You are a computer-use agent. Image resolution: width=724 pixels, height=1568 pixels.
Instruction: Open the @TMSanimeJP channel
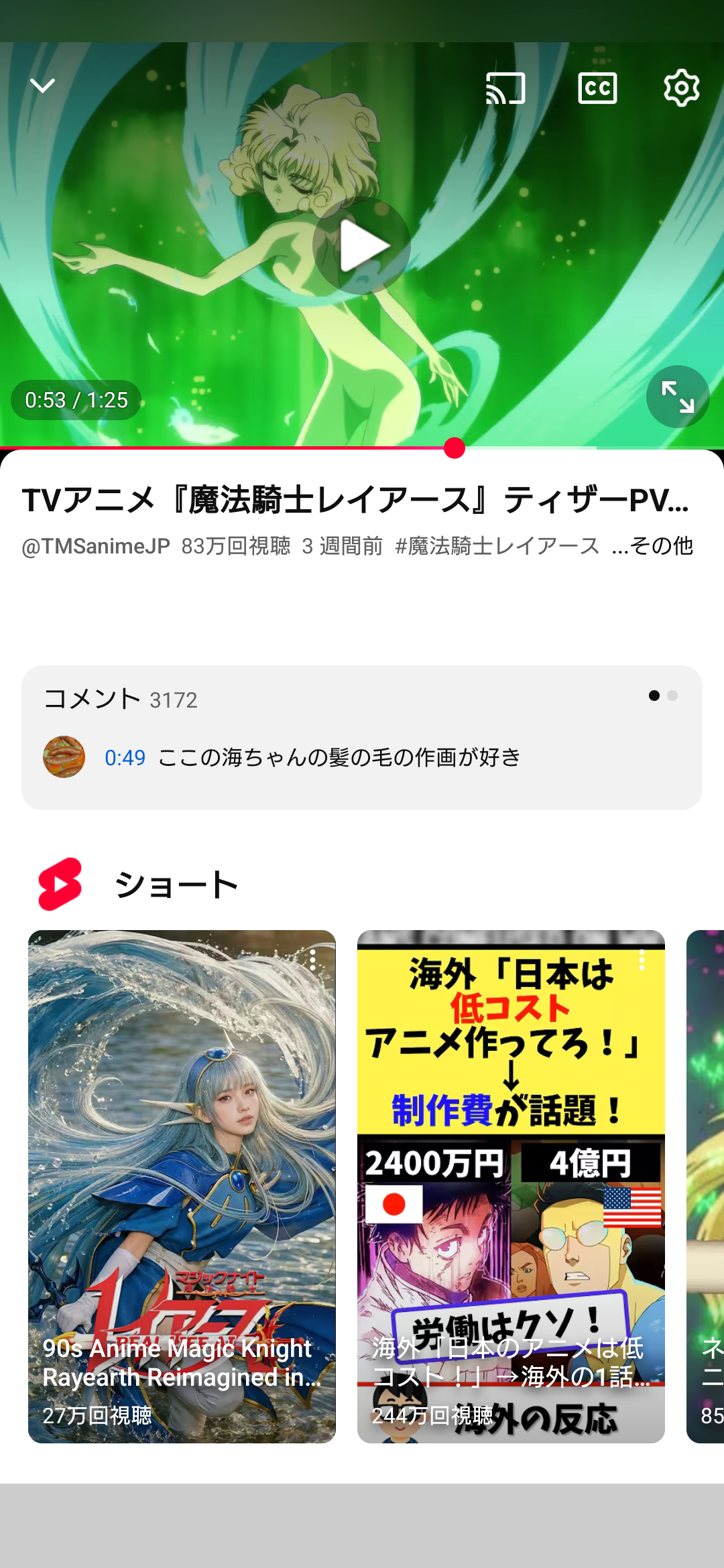click(96, 546)
